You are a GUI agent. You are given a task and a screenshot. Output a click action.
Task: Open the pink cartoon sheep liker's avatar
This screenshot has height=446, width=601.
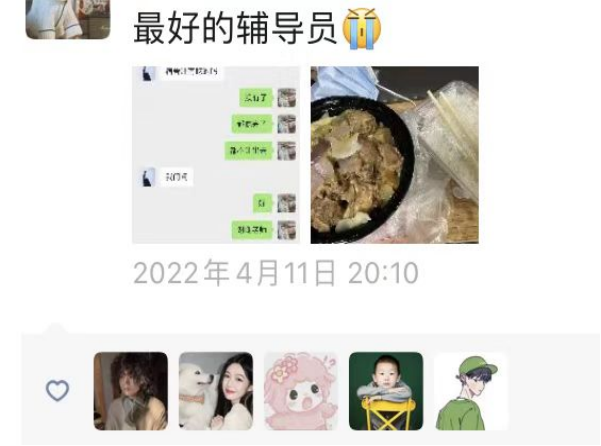(300, 391)
